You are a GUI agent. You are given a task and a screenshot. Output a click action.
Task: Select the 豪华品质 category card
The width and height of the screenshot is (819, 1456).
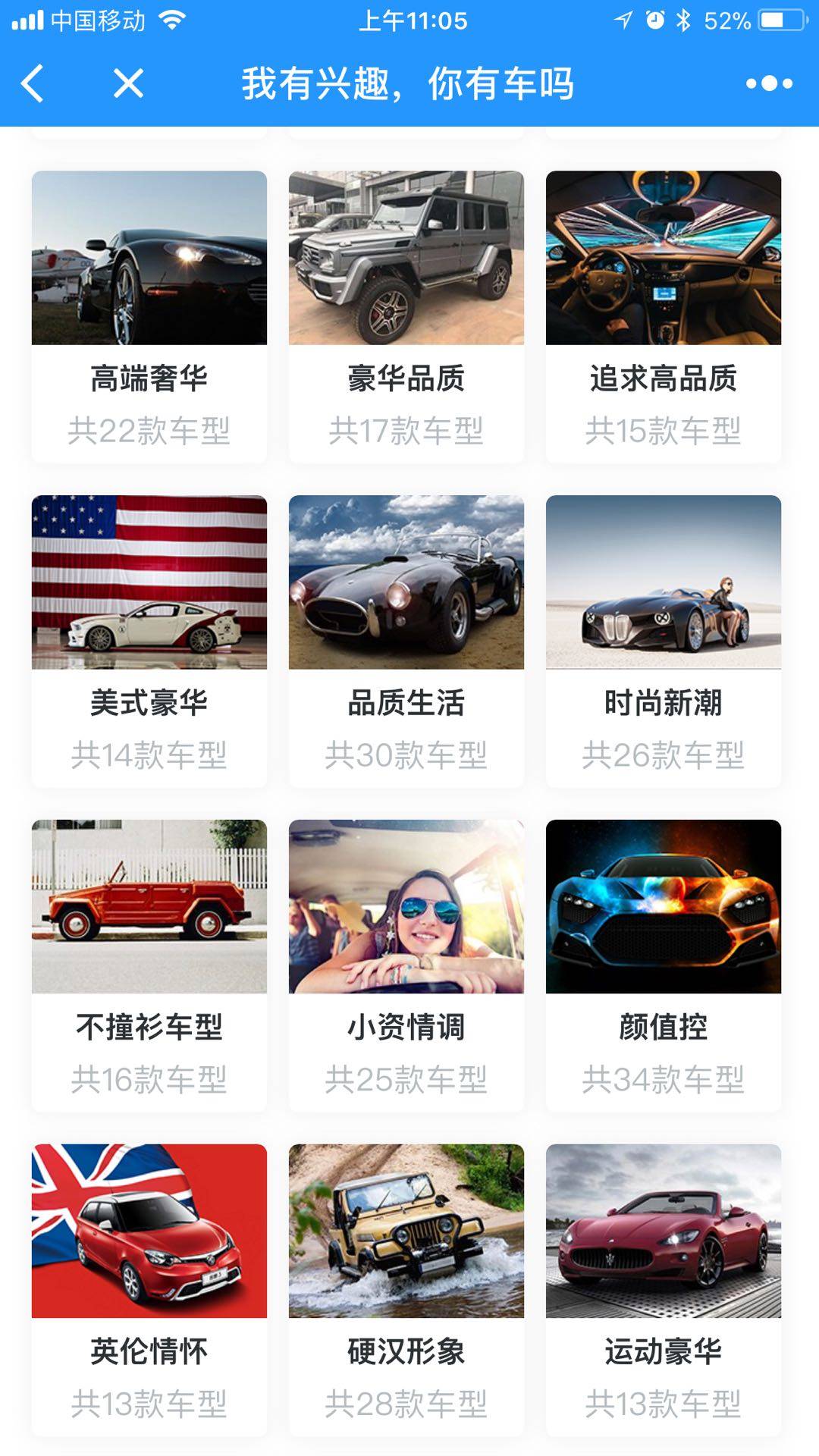click(x=406, y=315)
